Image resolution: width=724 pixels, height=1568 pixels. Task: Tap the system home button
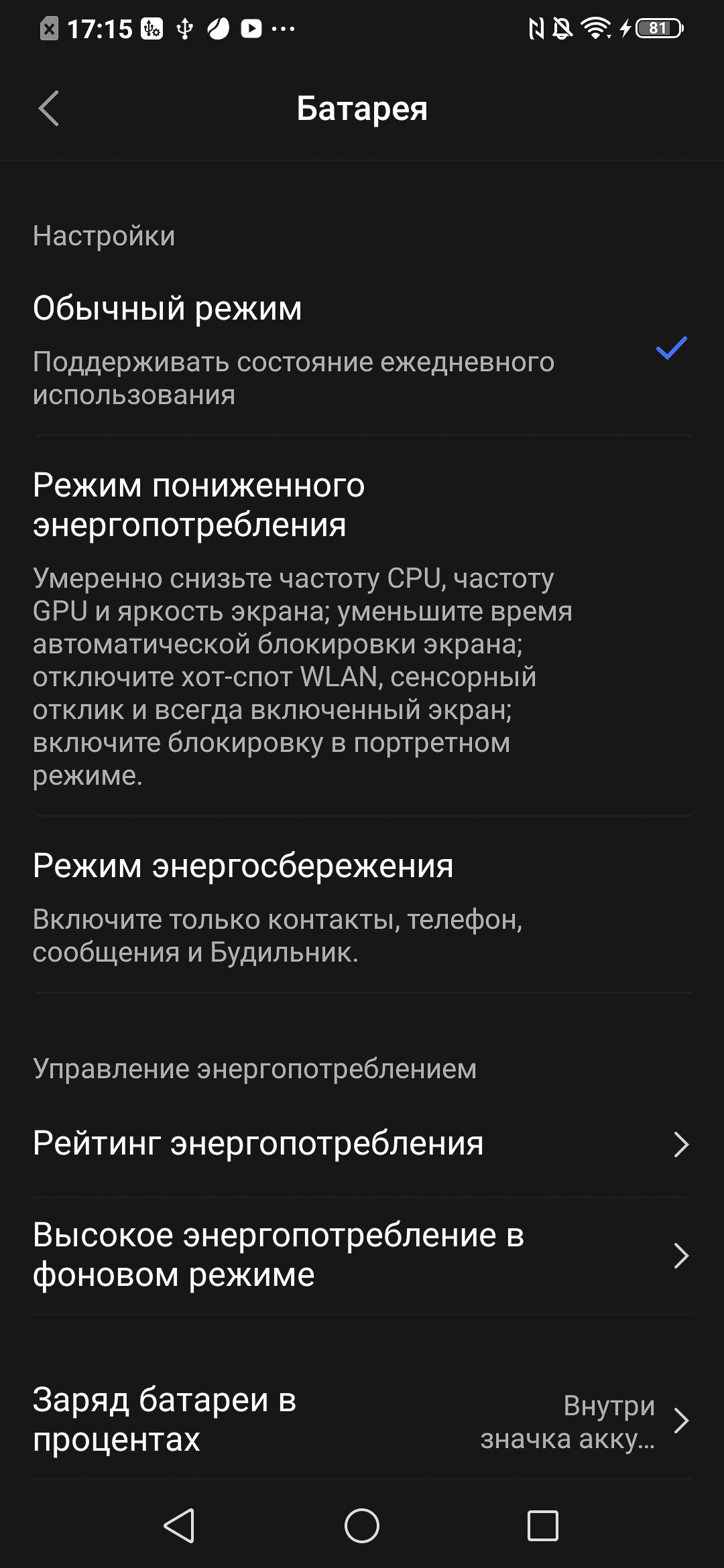click(x=362, y=1526)
